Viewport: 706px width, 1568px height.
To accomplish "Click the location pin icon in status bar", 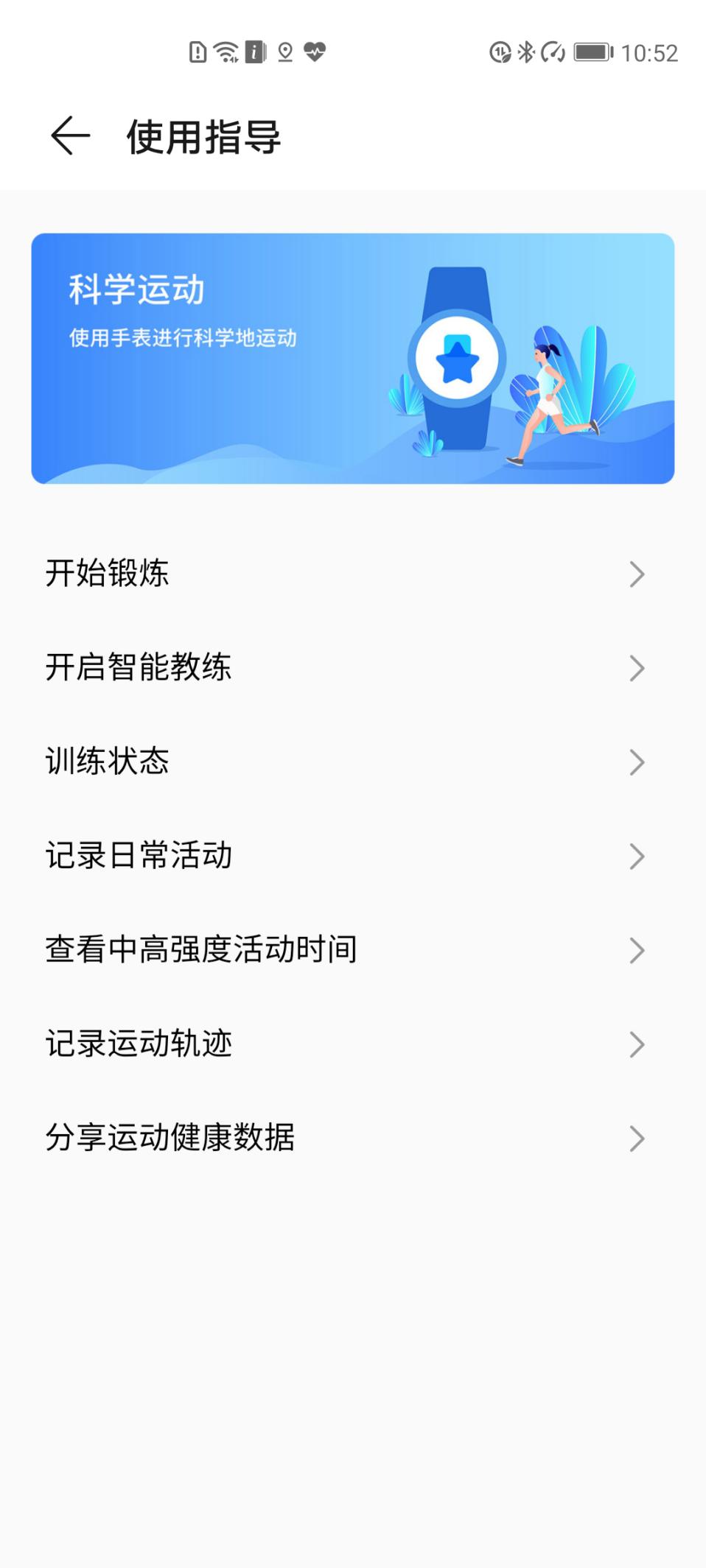I will click(x=285, y=52).
